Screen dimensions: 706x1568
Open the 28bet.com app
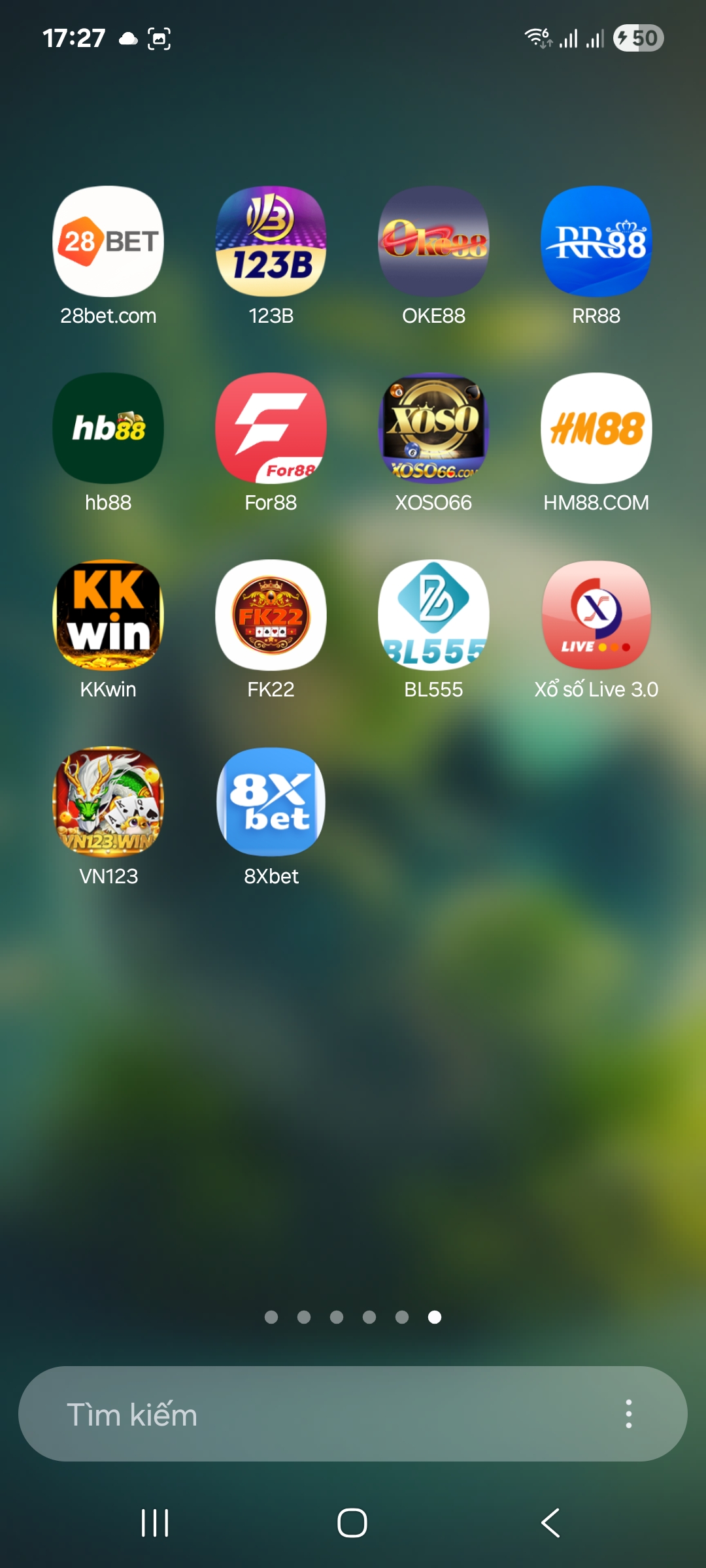108,242
